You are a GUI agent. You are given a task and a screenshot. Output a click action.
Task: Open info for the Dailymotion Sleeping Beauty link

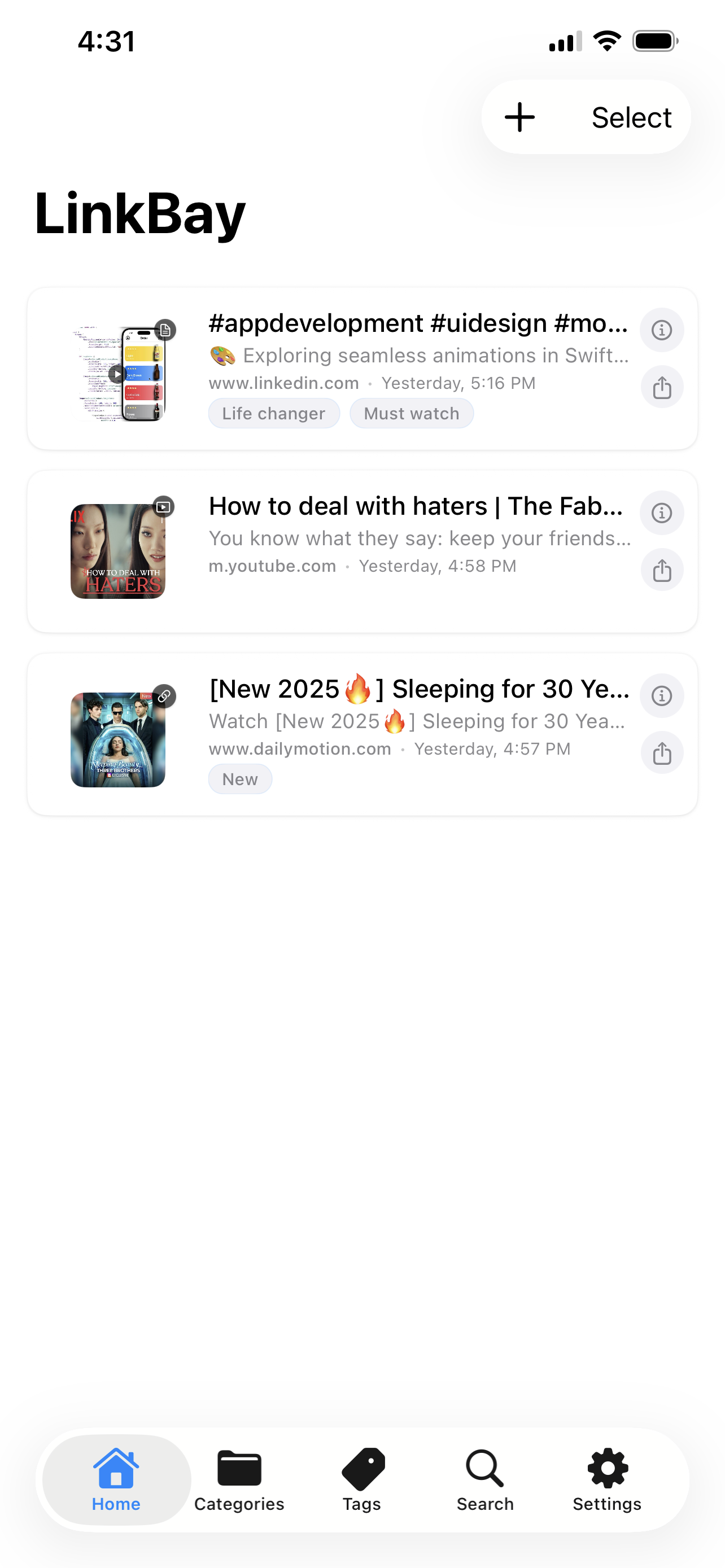coord(662,695)
